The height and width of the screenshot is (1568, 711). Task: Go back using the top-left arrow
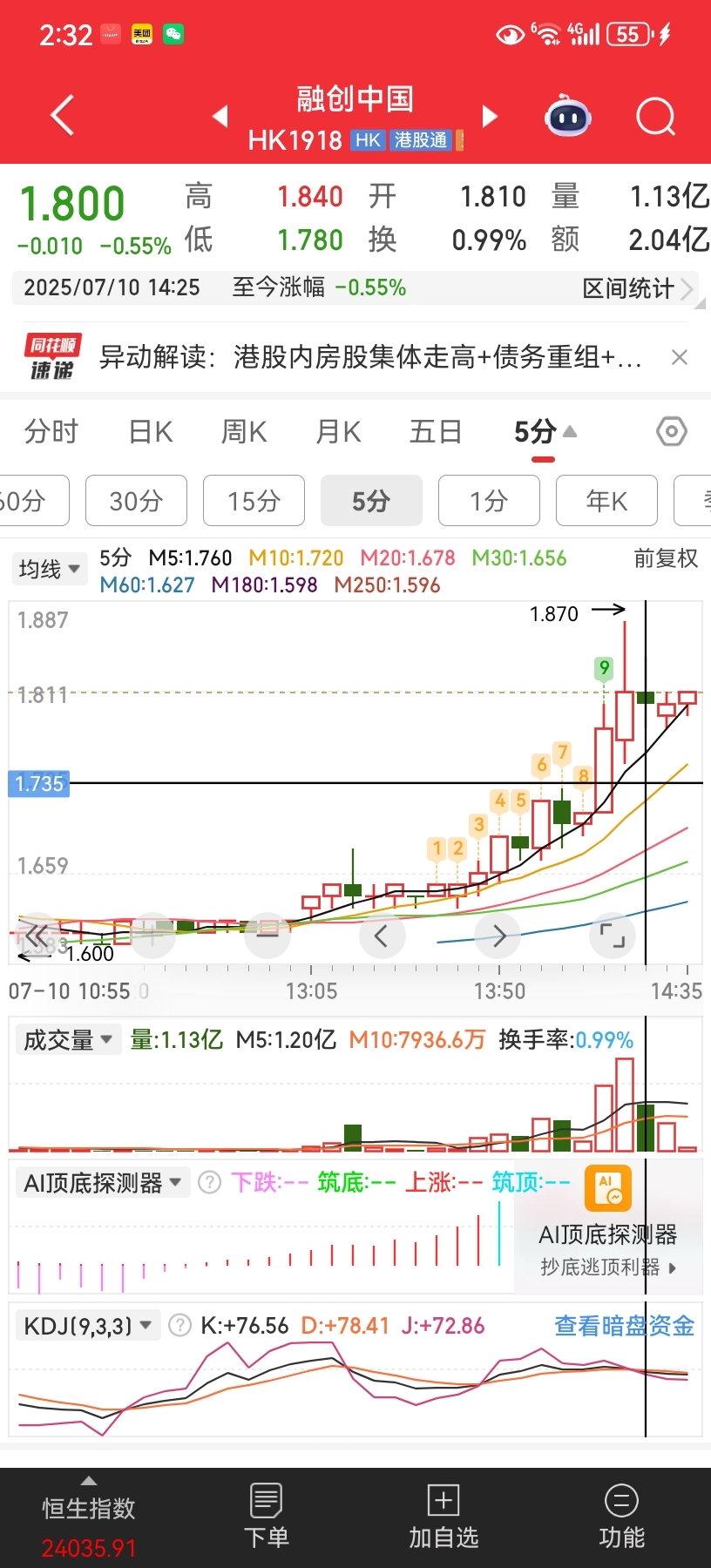tap(62, 116)
